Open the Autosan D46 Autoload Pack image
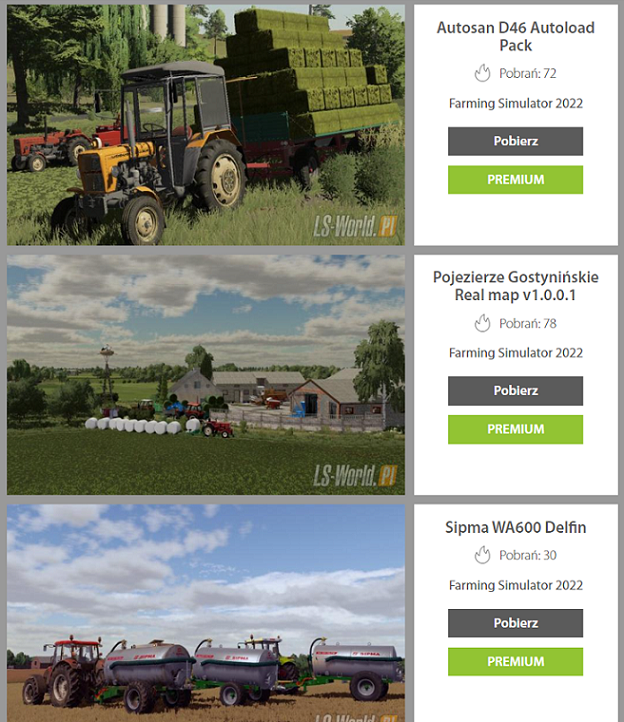 coord(206,125)
